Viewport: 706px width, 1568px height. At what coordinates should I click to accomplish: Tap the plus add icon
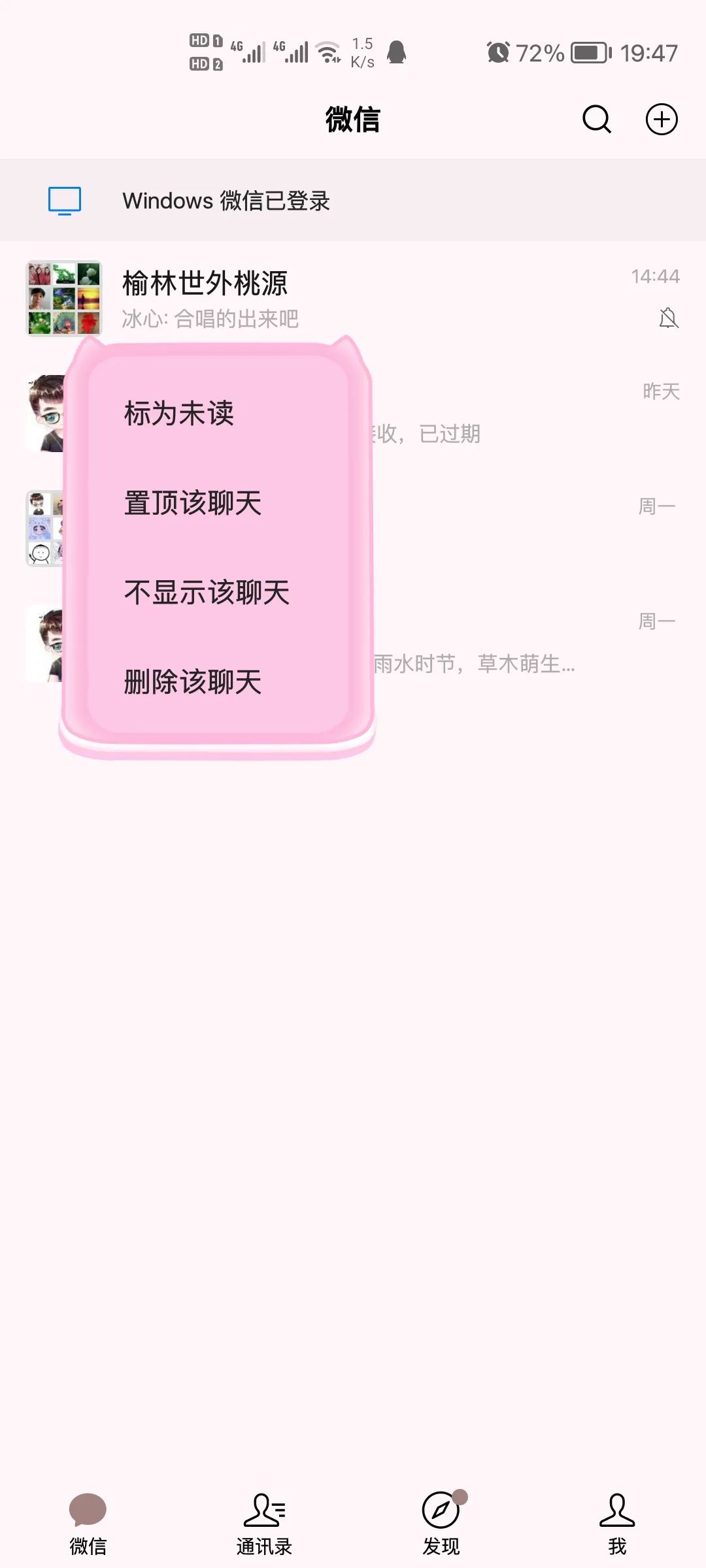662,120
